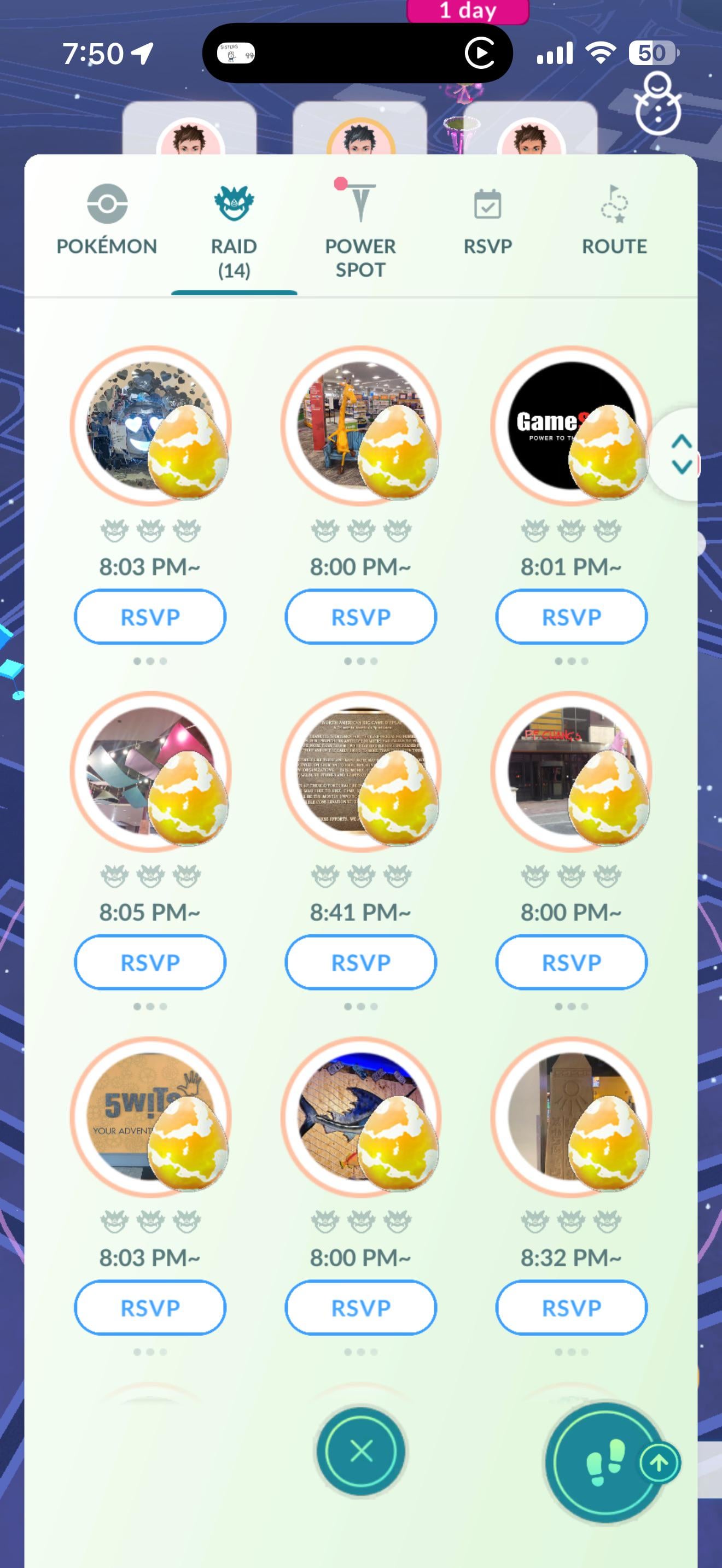
Task: RSVP to the 8:32 PM raid
Action: (571, 1307)
